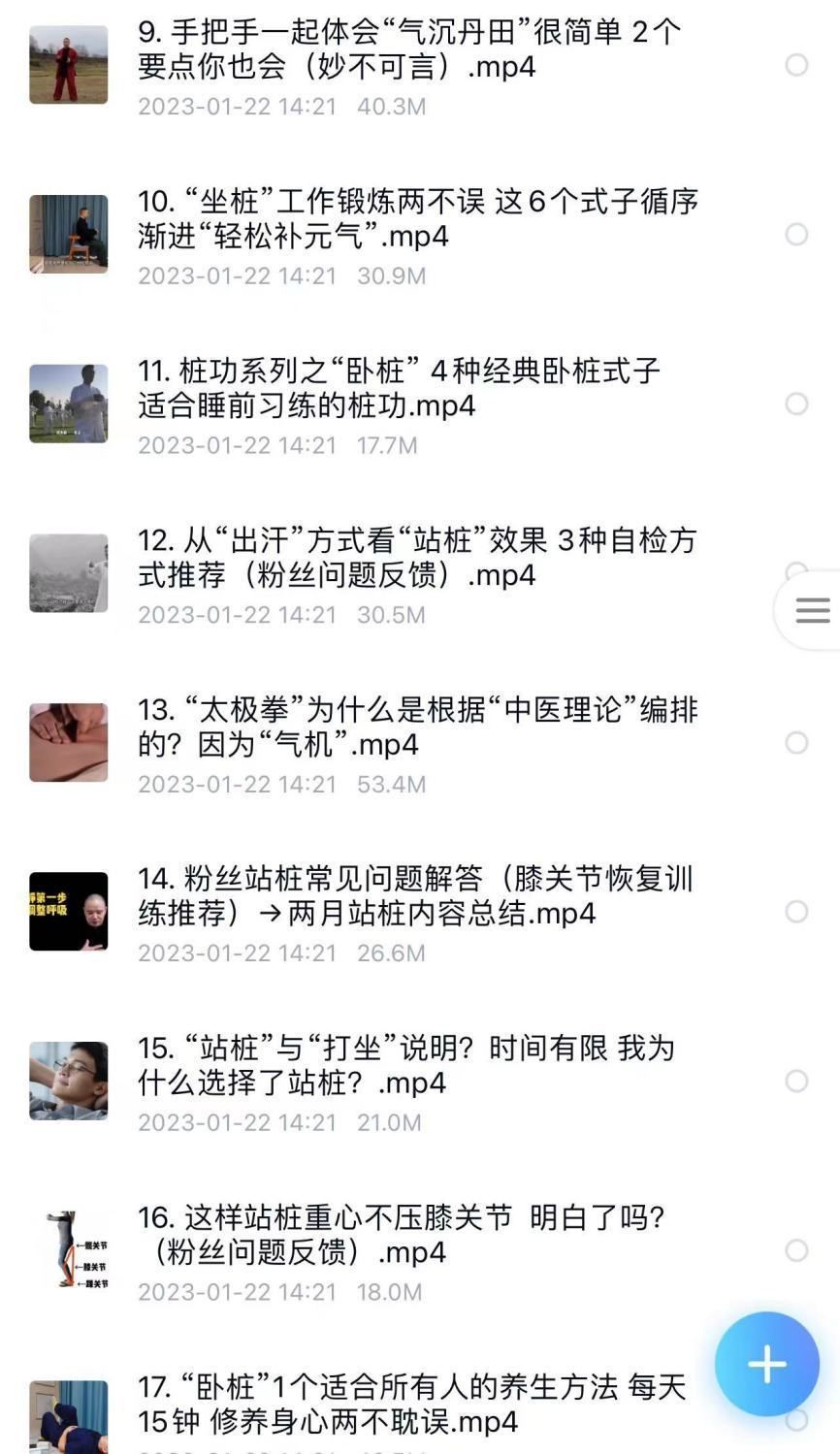Tap the blue plus floating button
Viewport: 840px width, 1454px height.
766,1364
